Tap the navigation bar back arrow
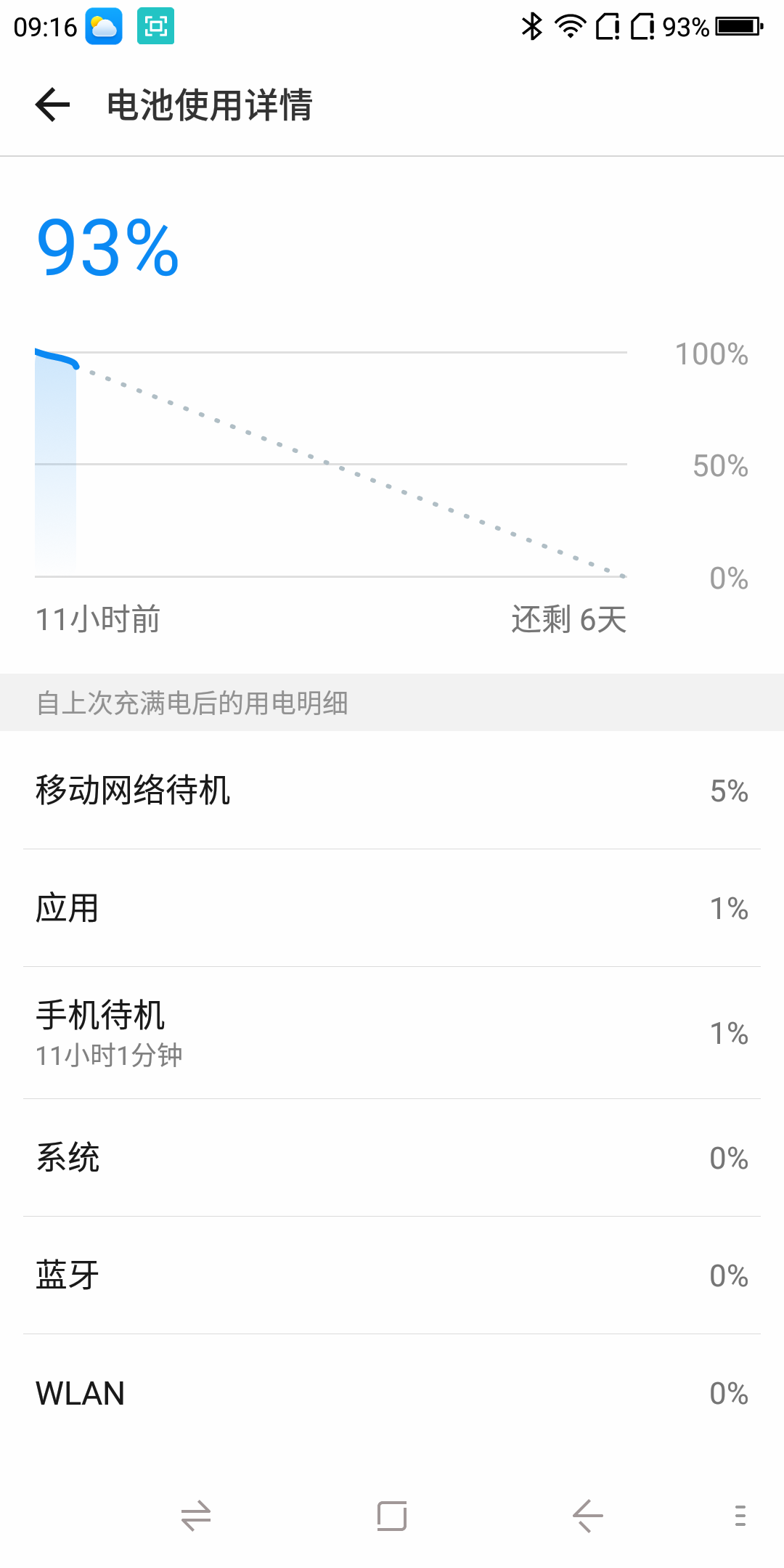This screenshot has width=784, height=1568. 588,1516
